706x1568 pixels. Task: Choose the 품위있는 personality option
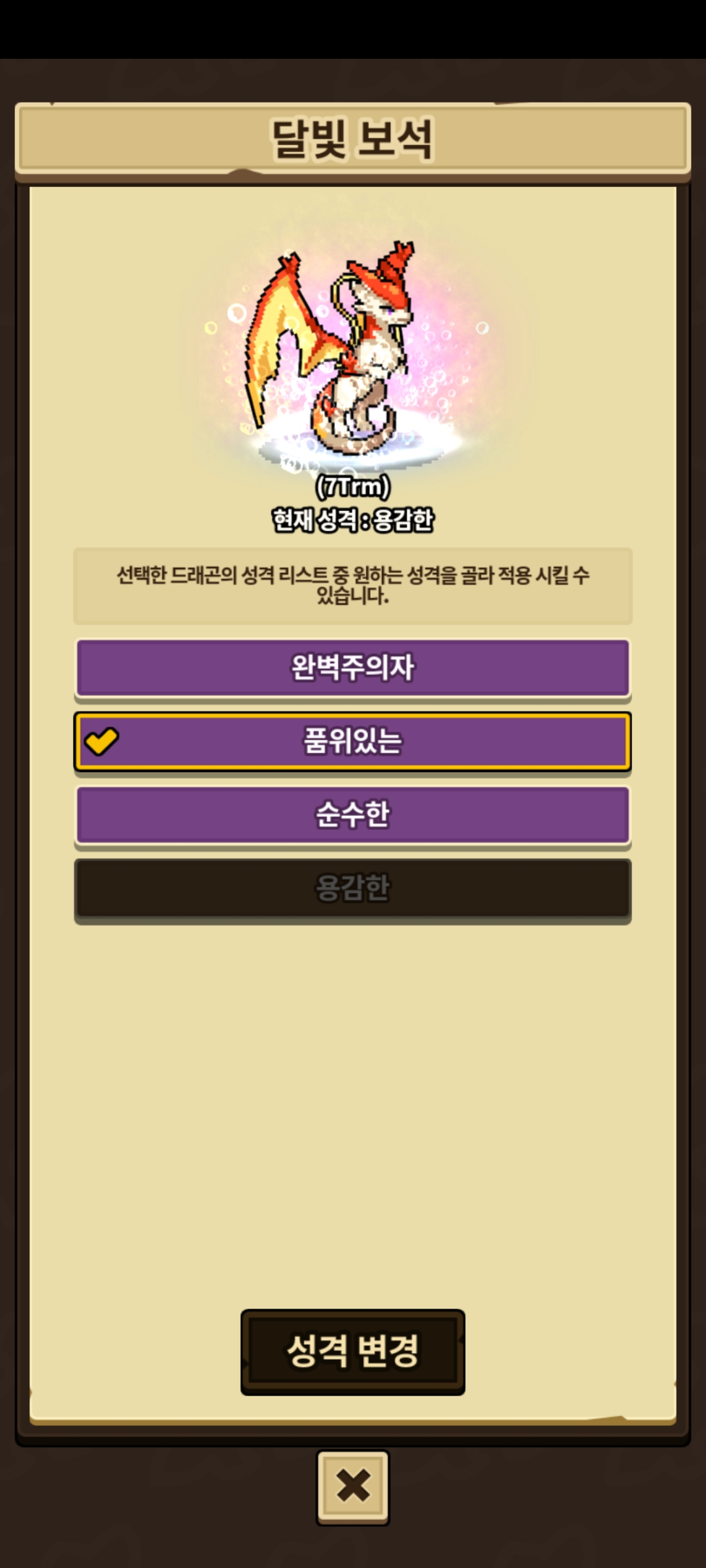(353, 742)
